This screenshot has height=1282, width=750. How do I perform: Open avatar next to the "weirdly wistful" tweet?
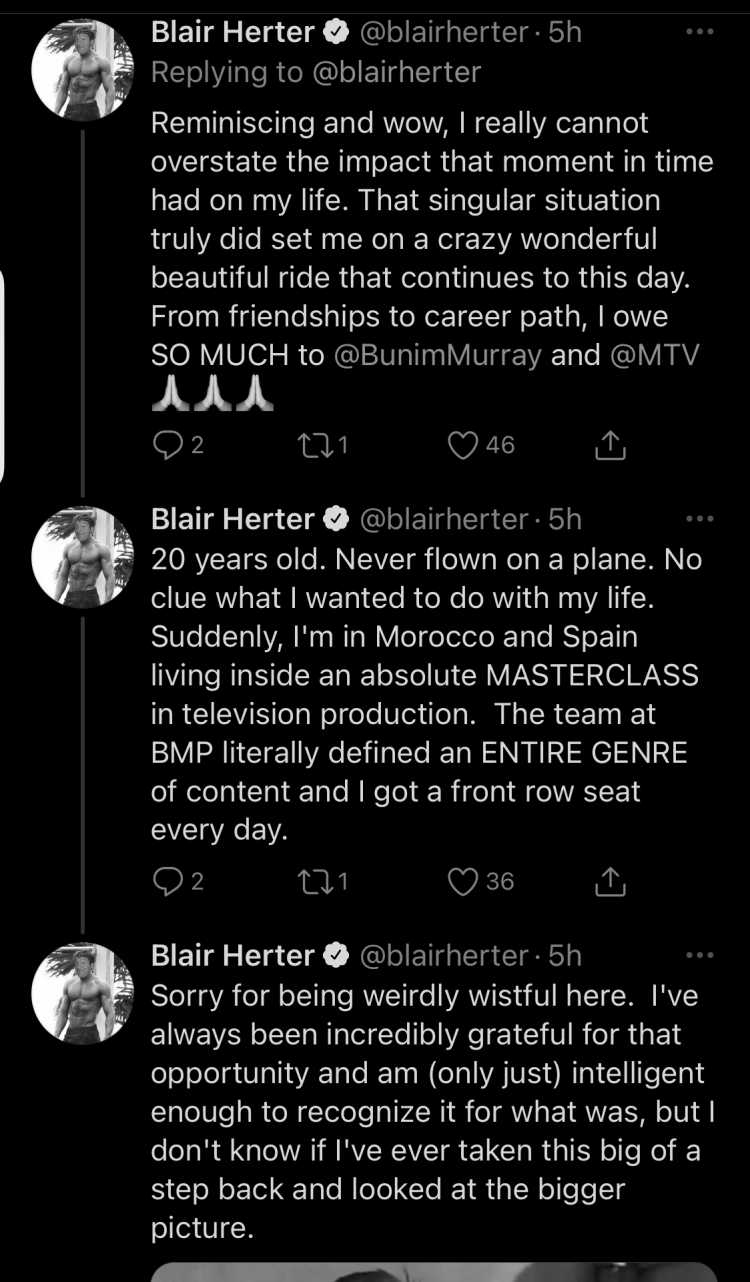coord(82,993)
